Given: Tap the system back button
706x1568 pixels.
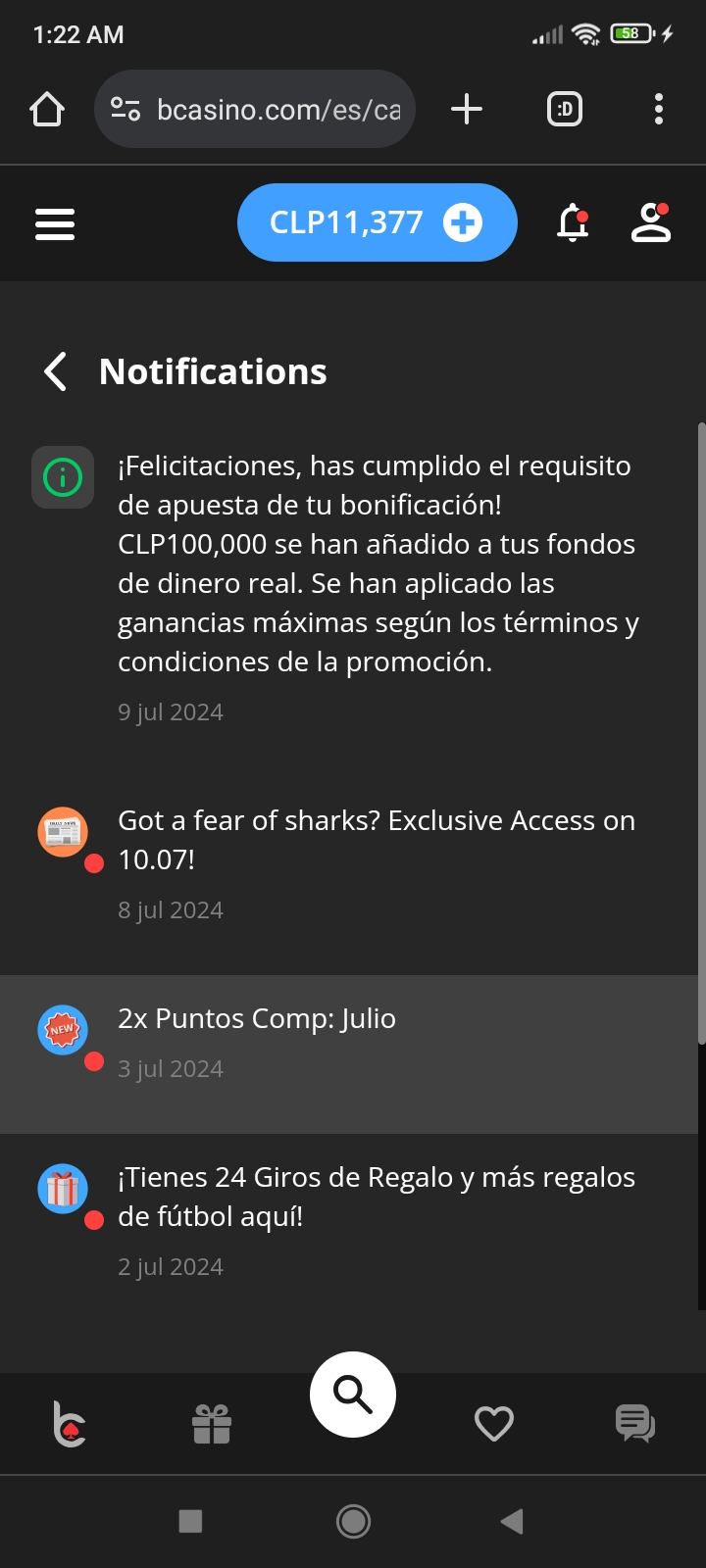Looking at the screenshot, I should click(512, 1521).
